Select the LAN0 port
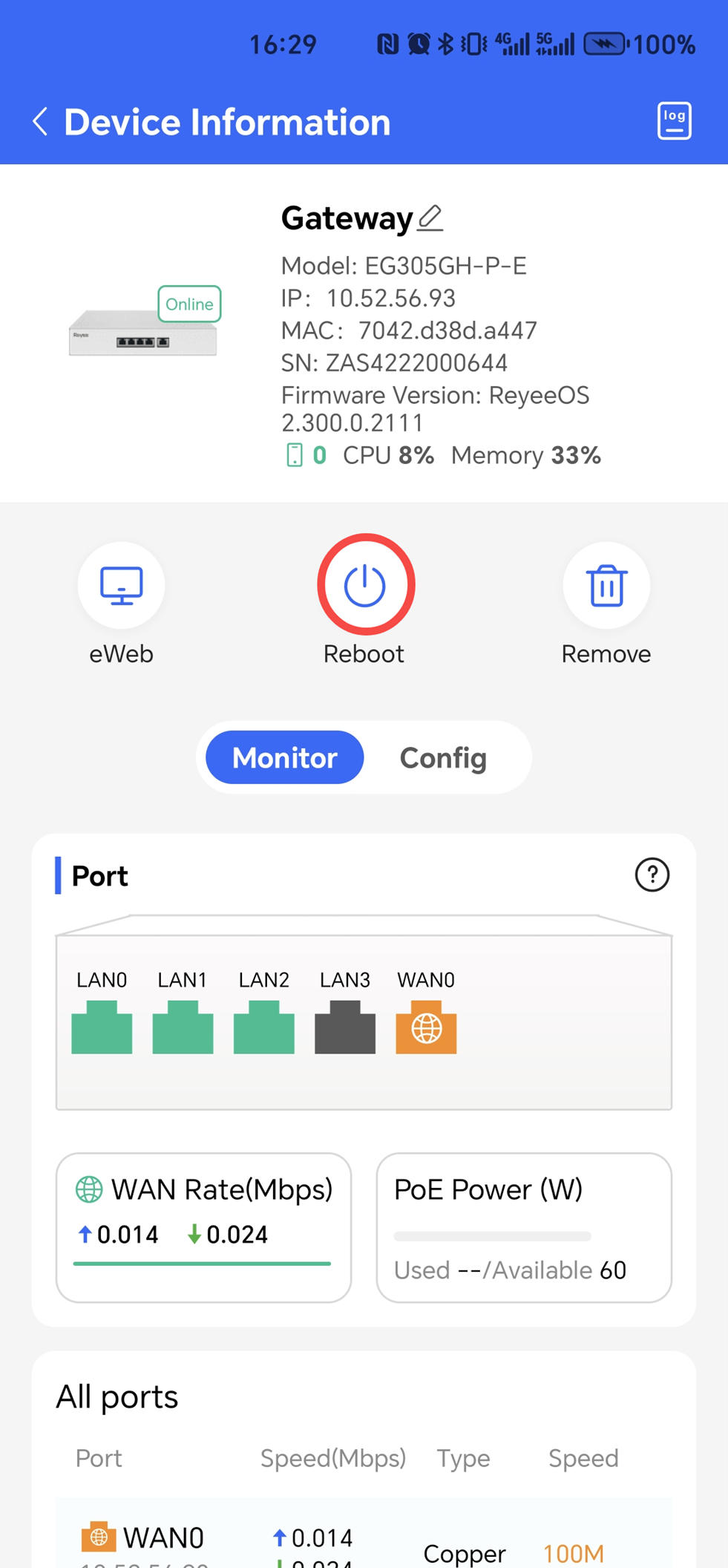The image size is (728, 1568). (x=102, y=1027)
